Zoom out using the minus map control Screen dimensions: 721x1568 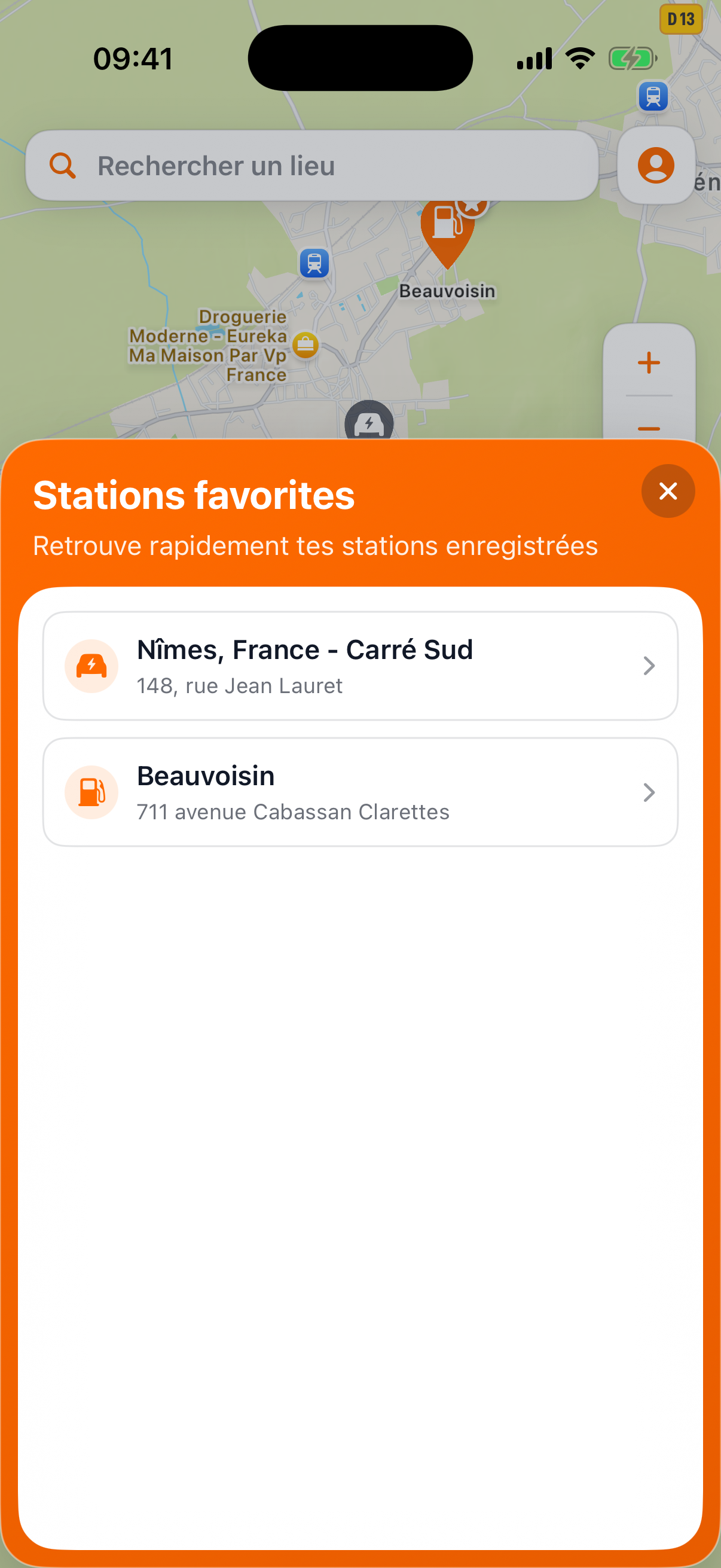(648, 429)
